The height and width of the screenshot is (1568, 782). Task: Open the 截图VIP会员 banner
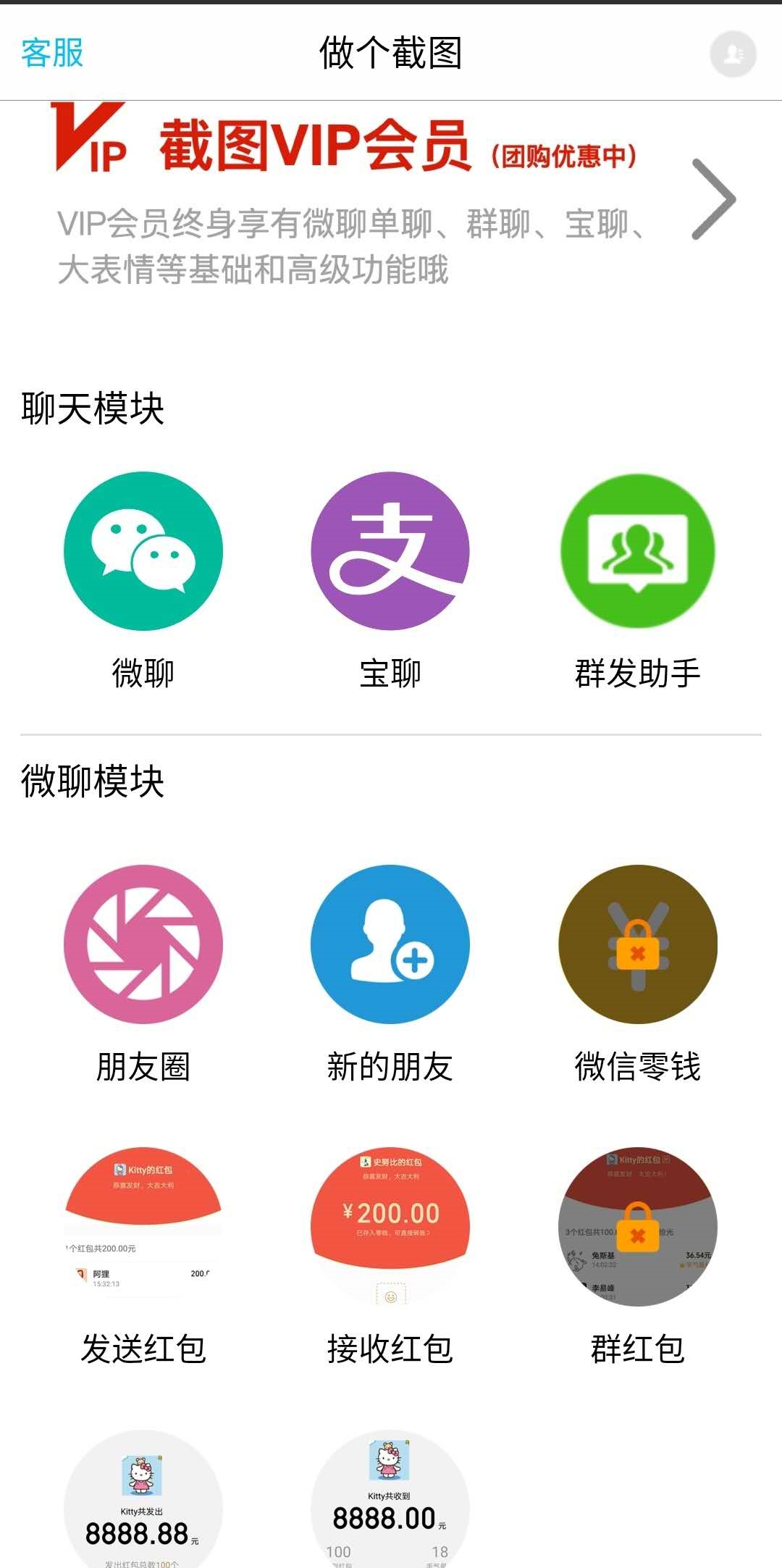point(348,196)
